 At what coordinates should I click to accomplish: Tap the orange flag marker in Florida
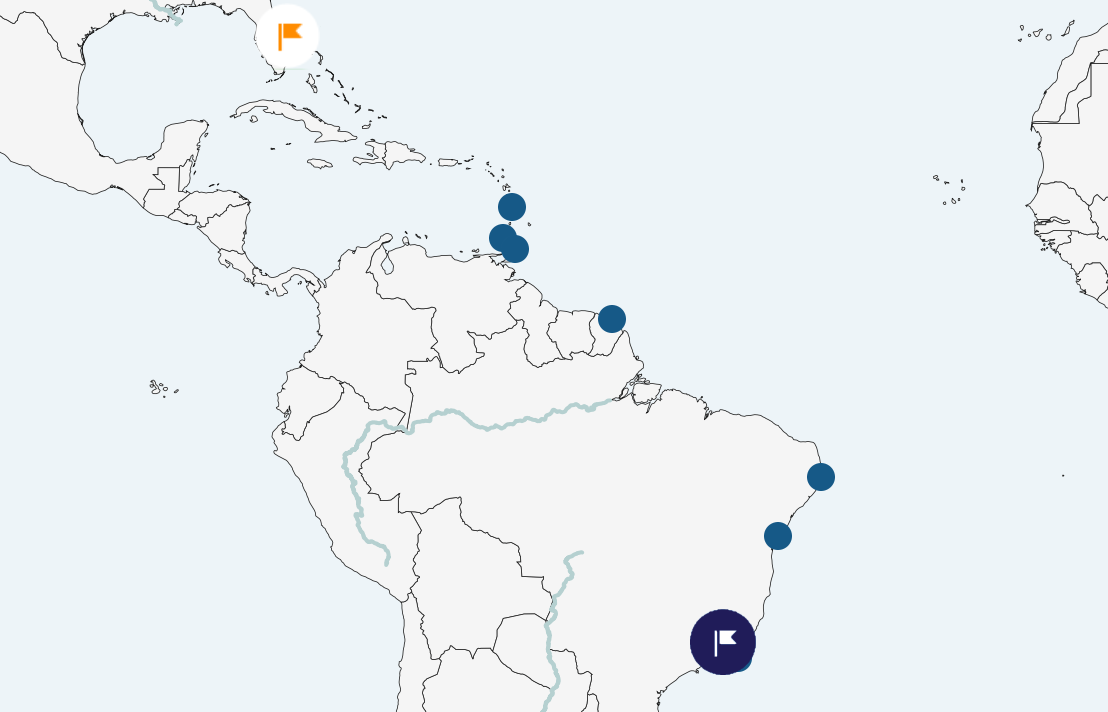pyautogui.click(x=288, y=36)
